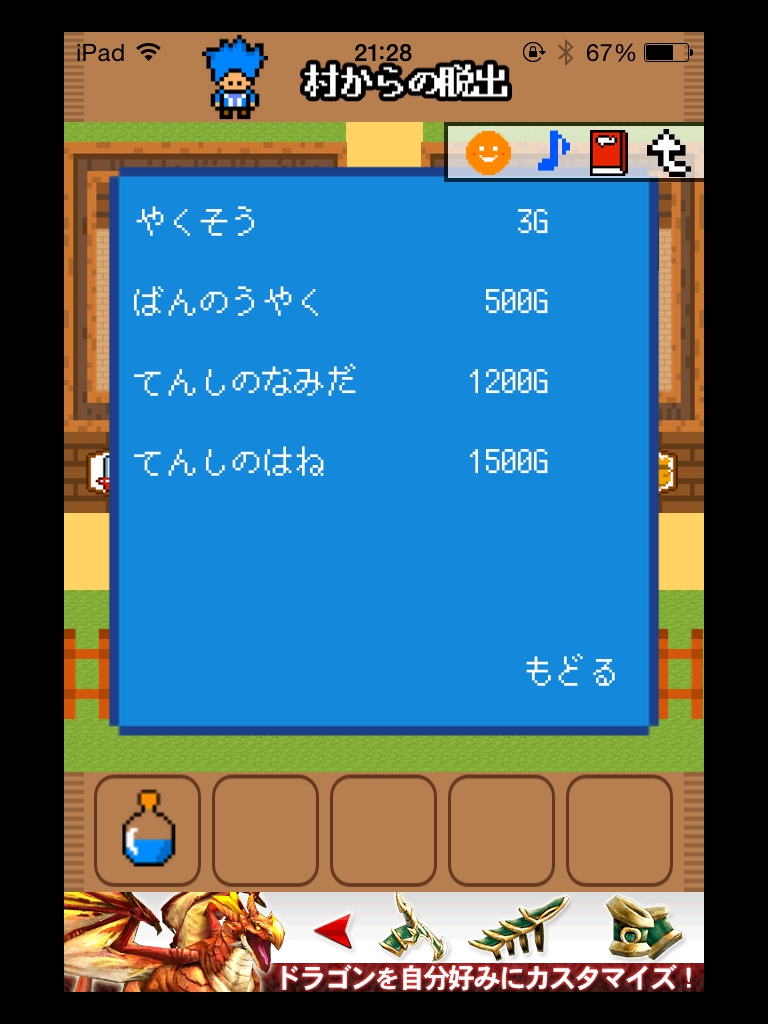Pick てんしのはね for 1500G
Screen dimensions: 768x1024
pyautogui.click(x=341, y=463)
